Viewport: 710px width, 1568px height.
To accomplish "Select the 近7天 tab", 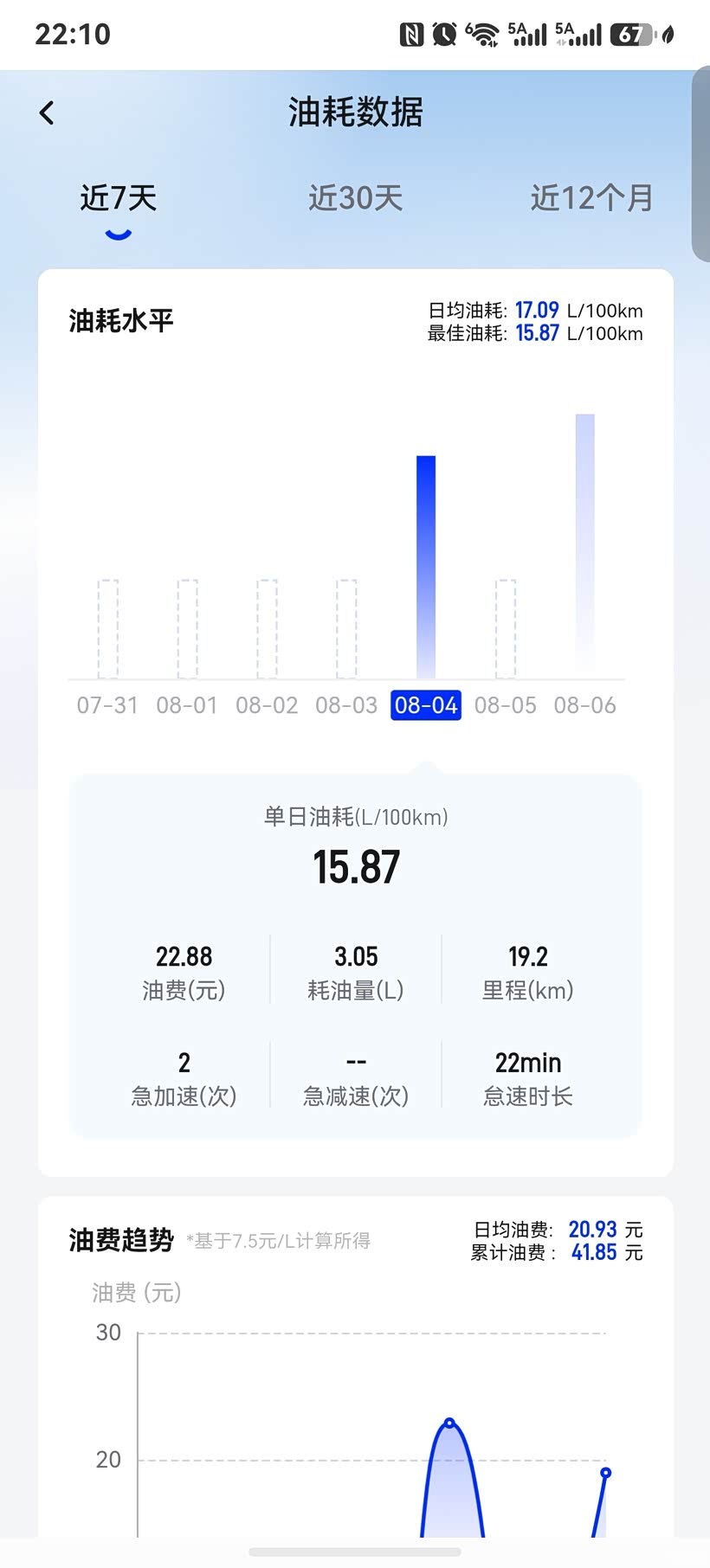I will coord(119,198).
